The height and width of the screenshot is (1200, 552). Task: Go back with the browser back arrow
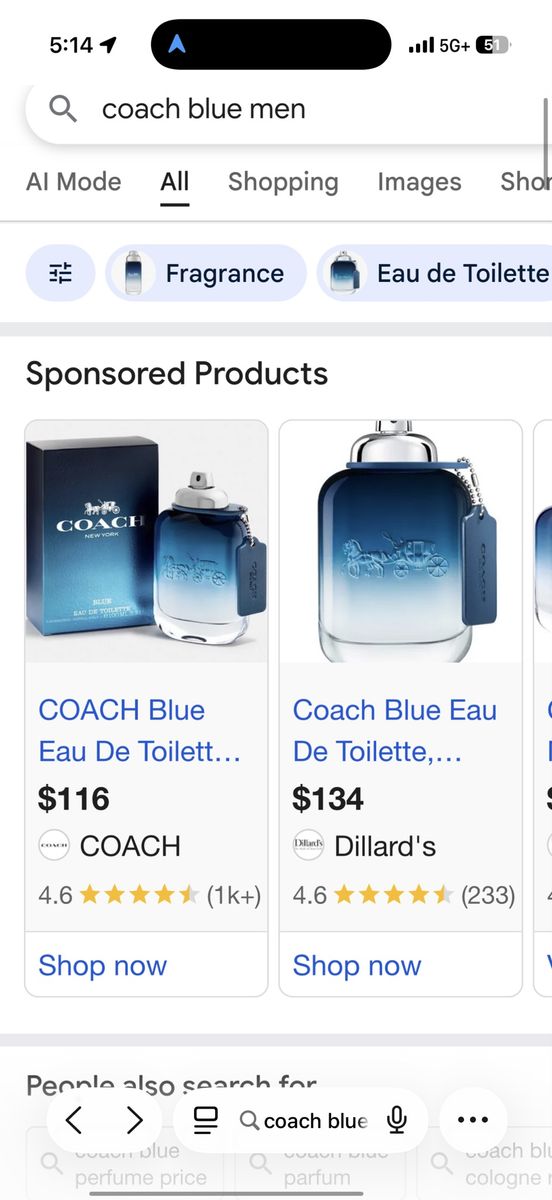74,1120
